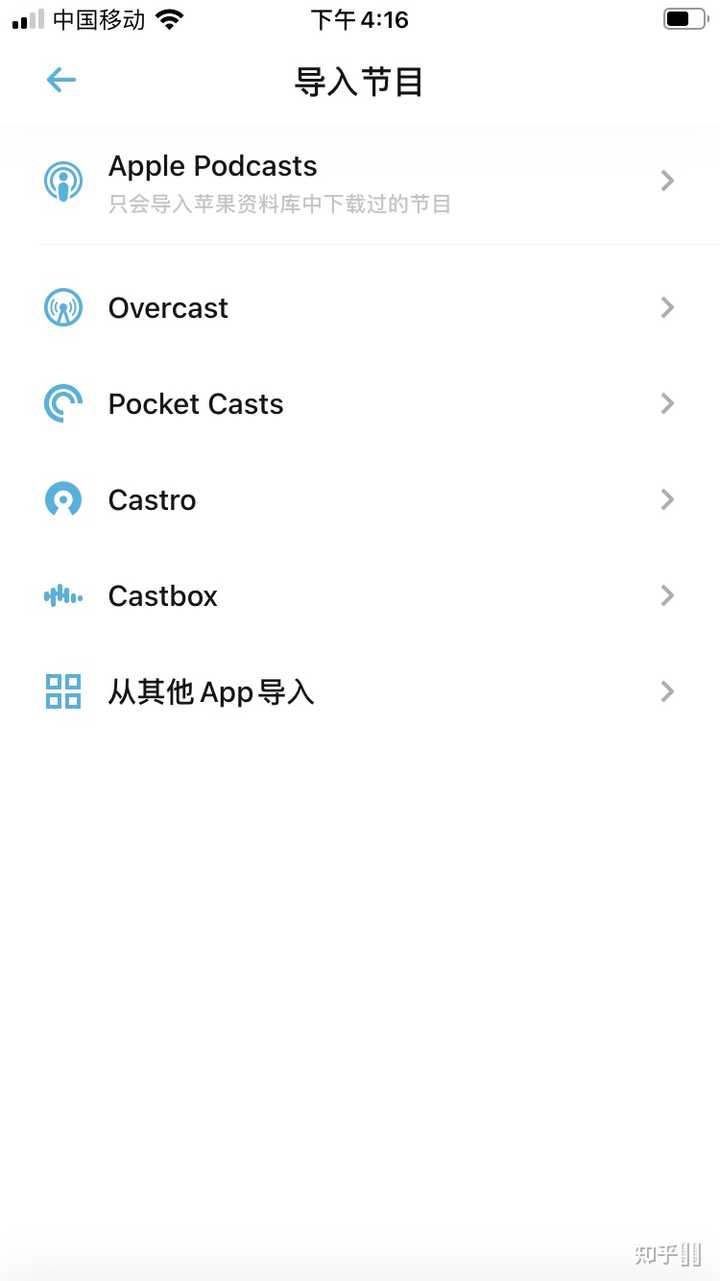This screenshot has width=720, height=1281.
Task: Open the arrow next to Castbox
Action: point(666,596)
